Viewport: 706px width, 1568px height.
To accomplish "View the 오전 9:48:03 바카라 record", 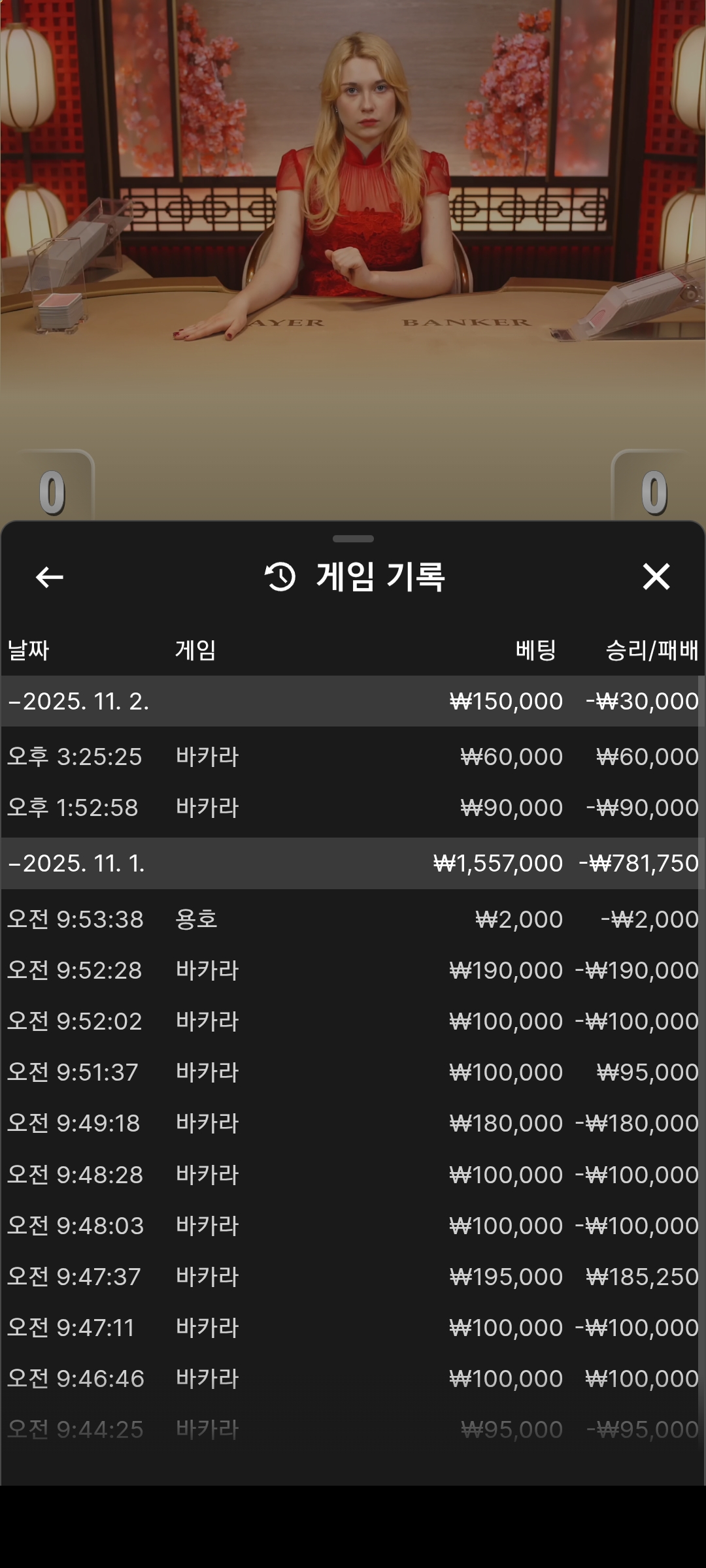I will pos(353,1226).
